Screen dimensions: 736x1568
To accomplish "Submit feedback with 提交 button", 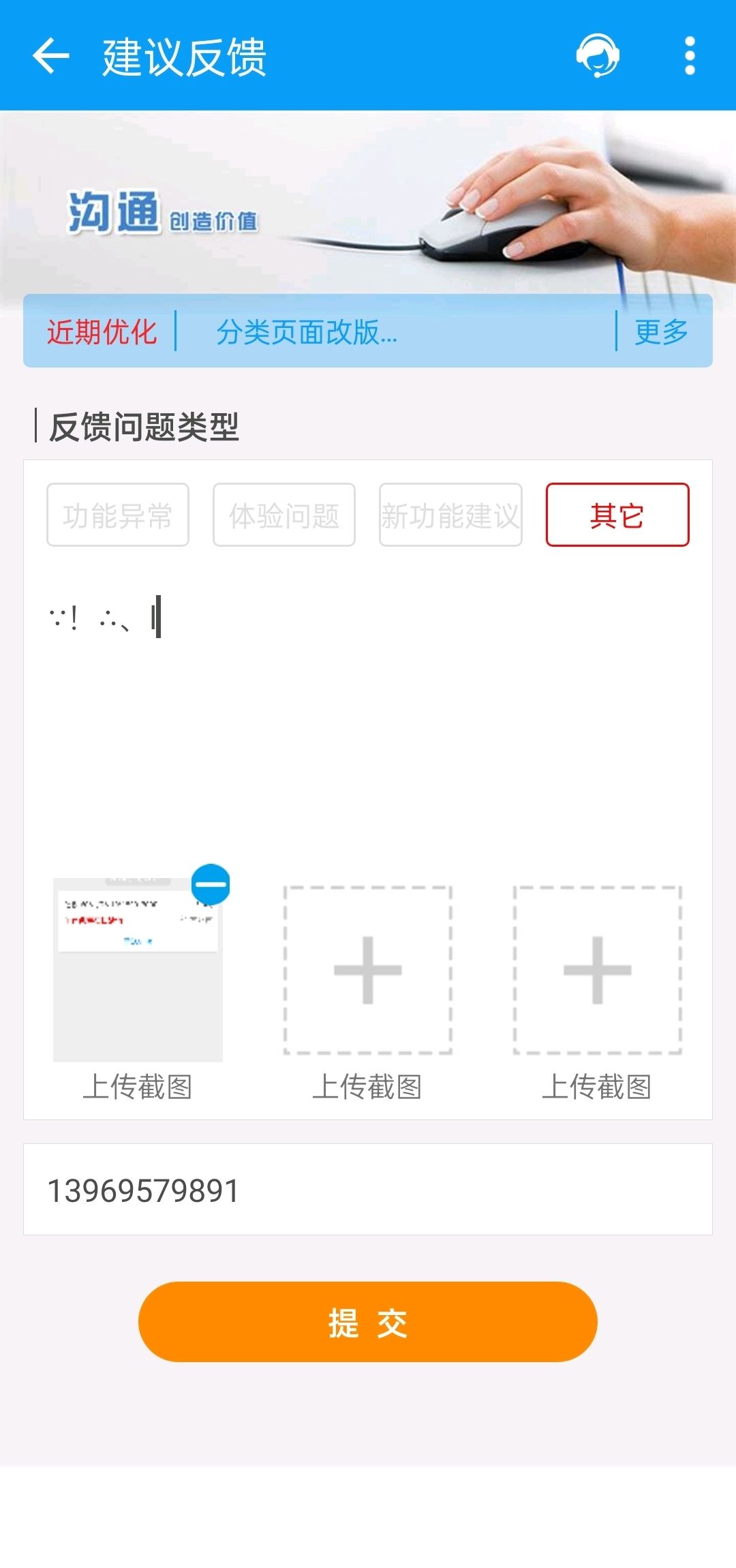I will pyautogui.click(x=368, y=1322).
